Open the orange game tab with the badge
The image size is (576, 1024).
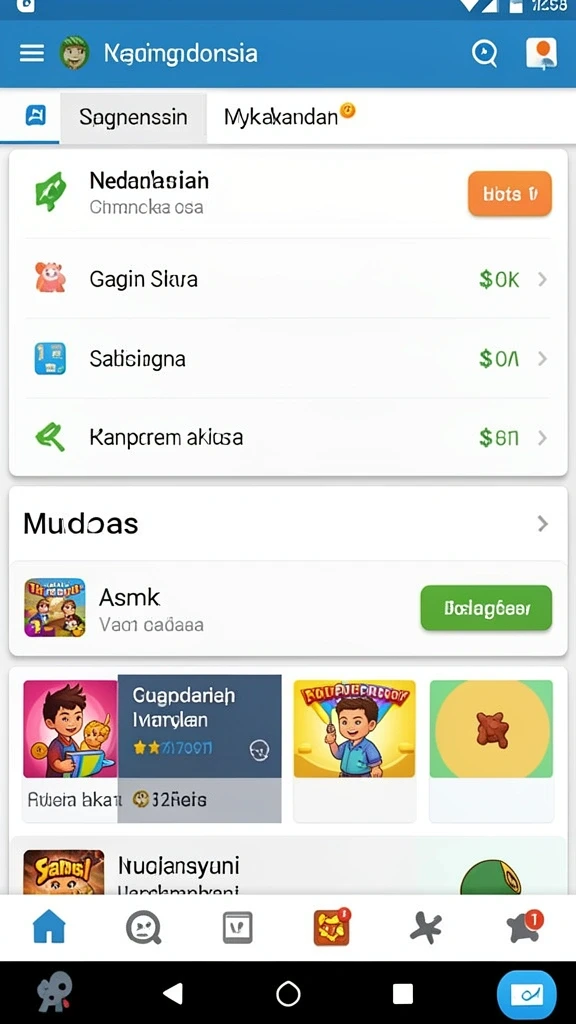(x=332, y=927)
